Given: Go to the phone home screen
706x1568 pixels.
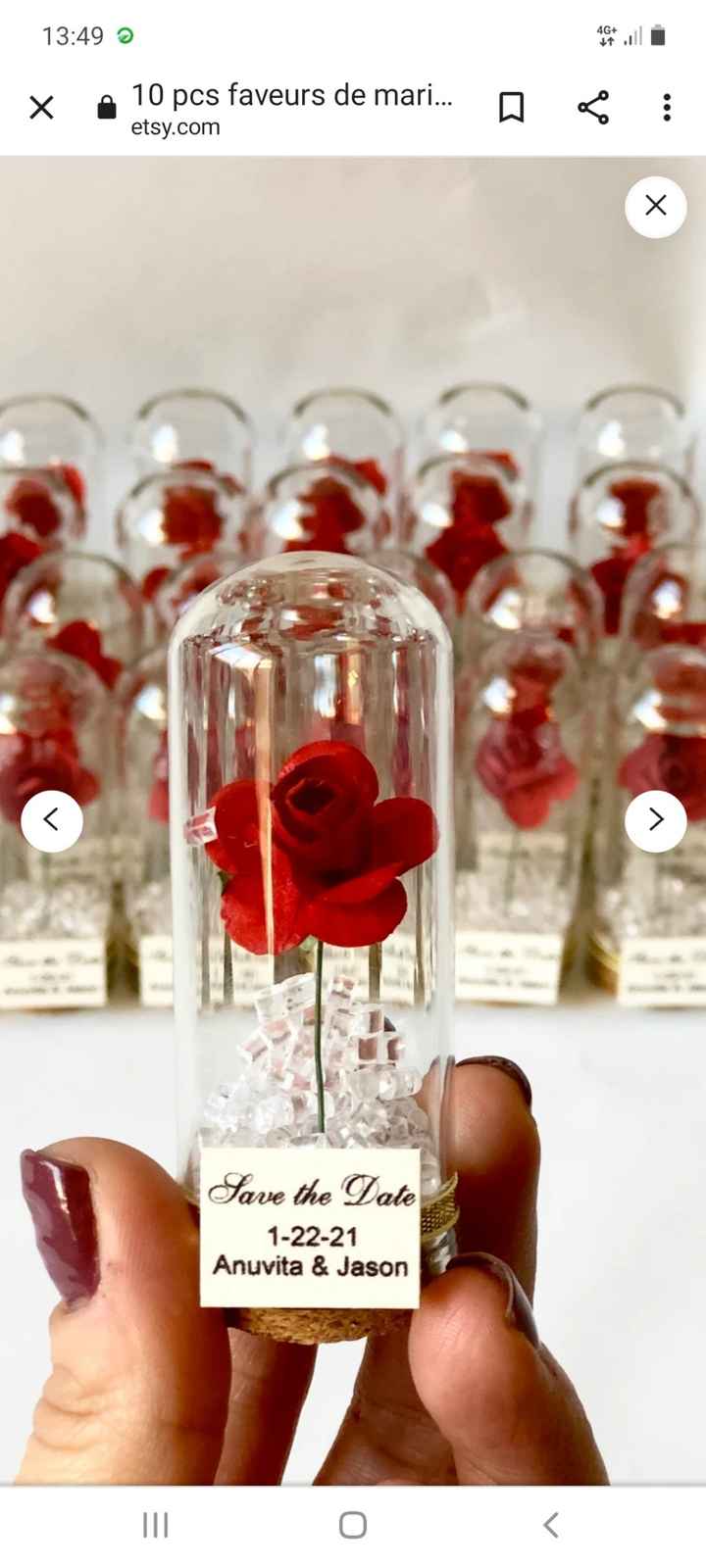Looking at the screenshot, I should pos(353,1525).
